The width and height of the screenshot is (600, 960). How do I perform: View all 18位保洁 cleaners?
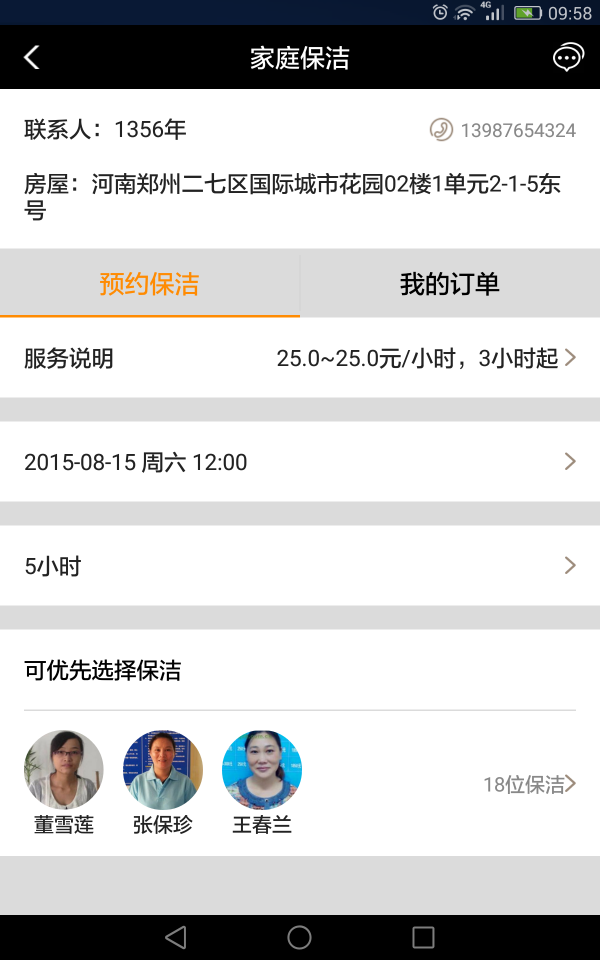tap(529, 784)
